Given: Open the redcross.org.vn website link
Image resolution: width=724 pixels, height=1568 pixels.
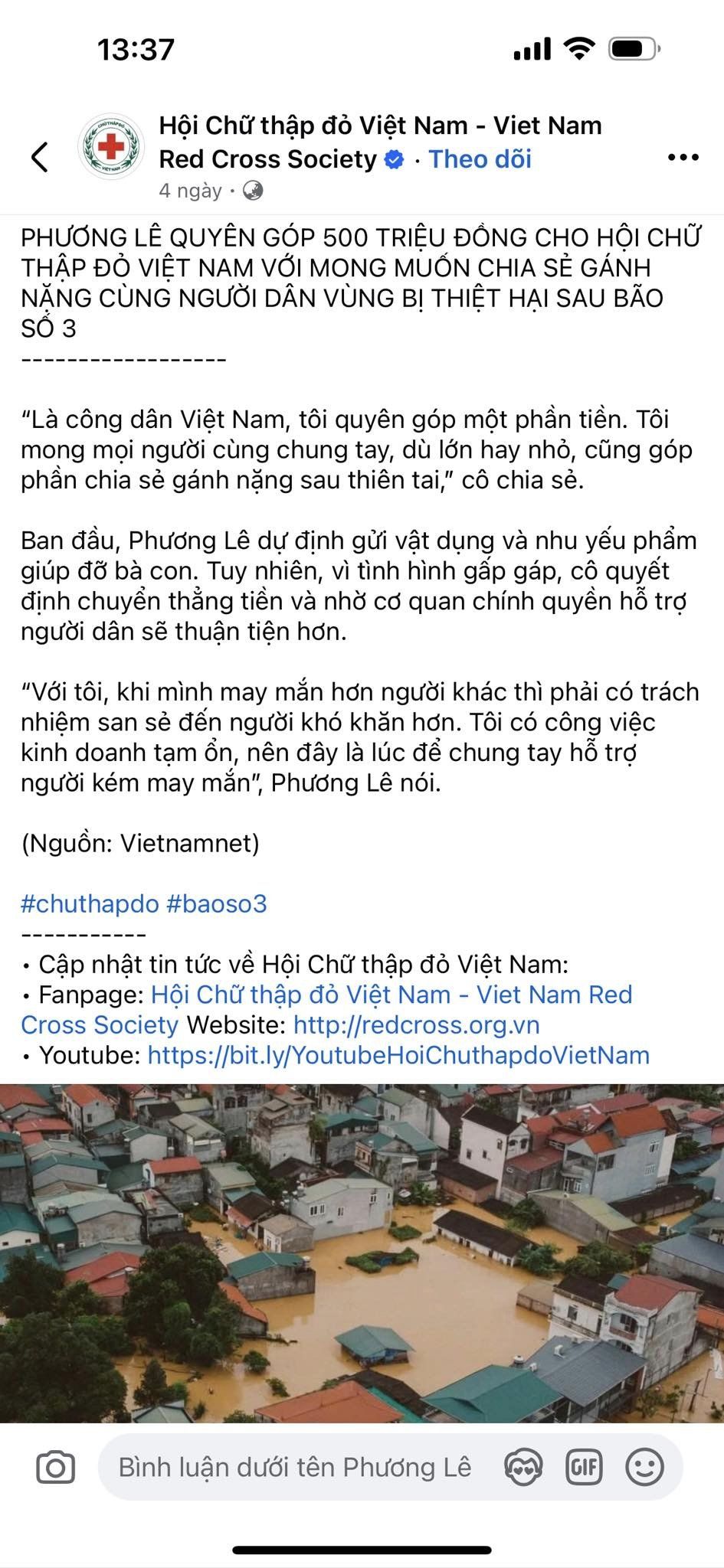Looking at the screenshot, I should 416,1024.
